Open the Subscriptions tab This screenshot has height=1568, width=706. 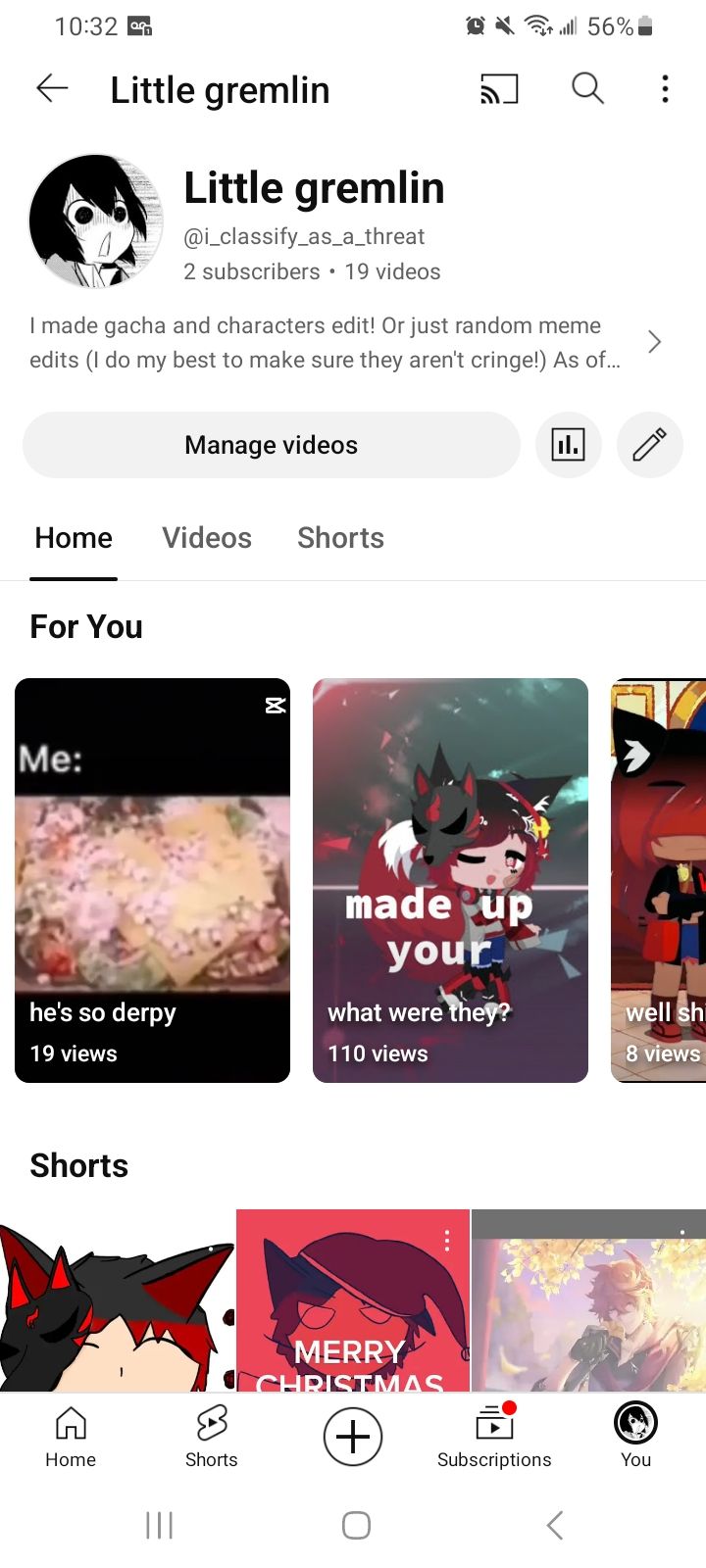pyautogui.click(x=494, y=1437)
